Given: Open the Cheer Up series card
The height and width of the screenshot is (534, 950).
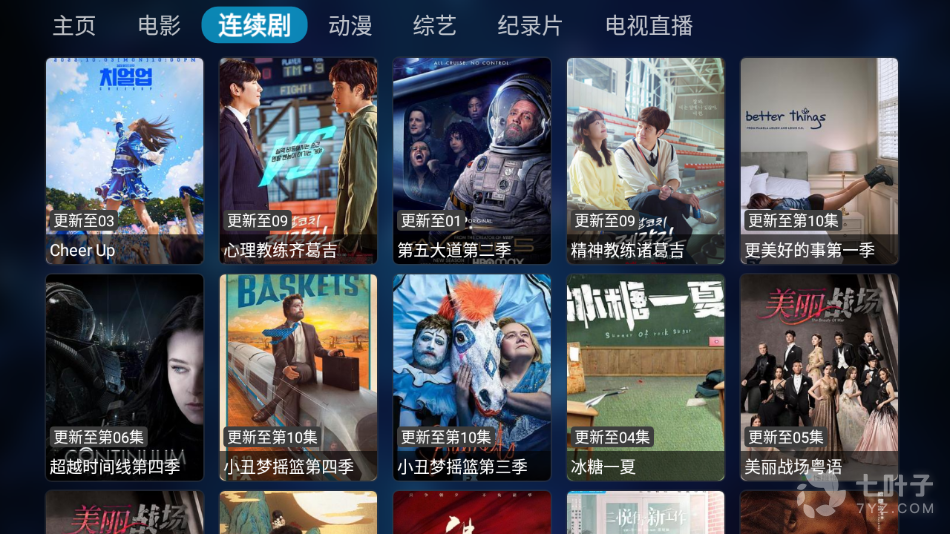Looking at the screenshot, I should (125, 160).
